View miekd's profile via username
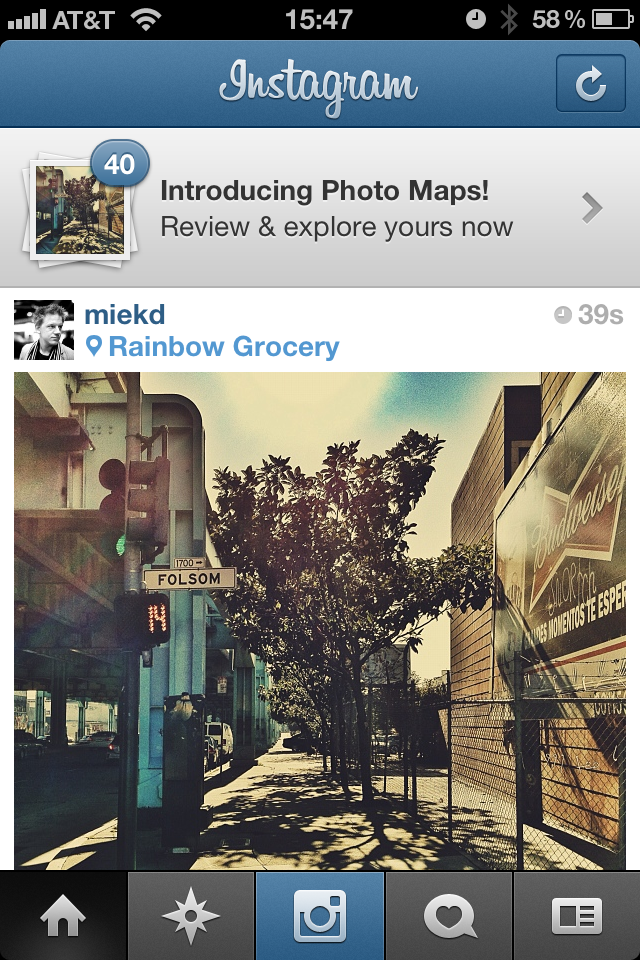Viewport: 640px width, 960px height. 125,315
